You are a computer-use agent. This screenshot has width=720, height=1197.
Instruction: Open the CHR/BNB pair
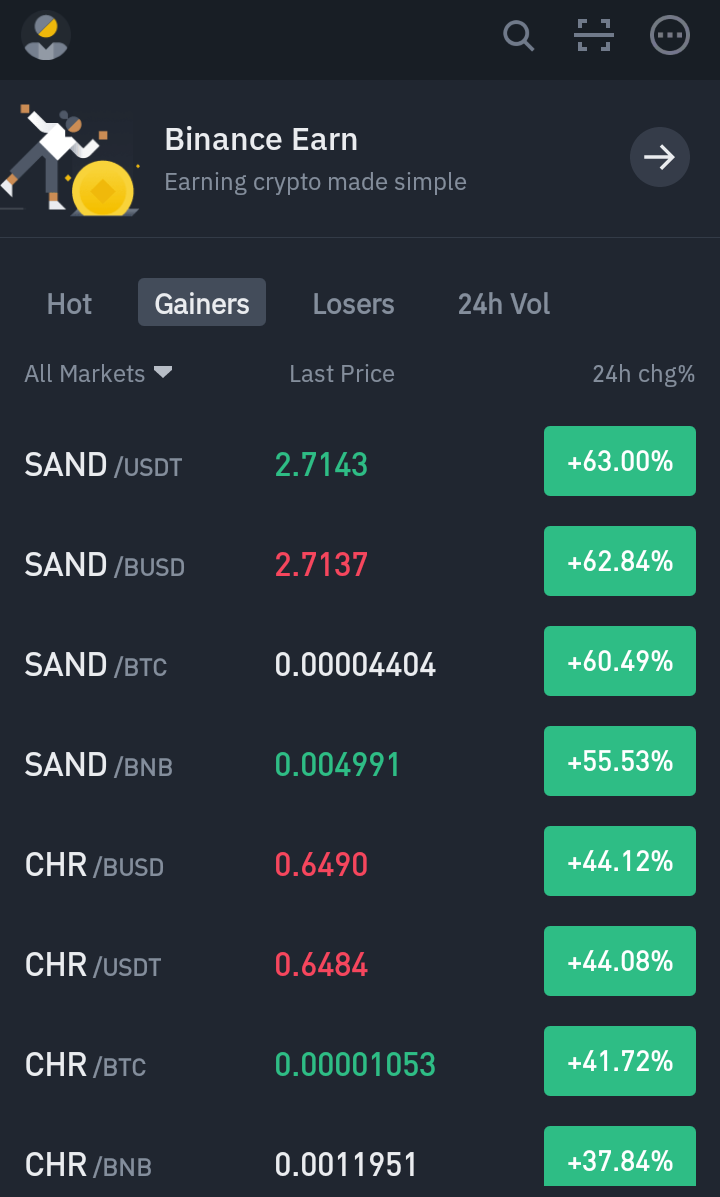tap(360, 1154)
